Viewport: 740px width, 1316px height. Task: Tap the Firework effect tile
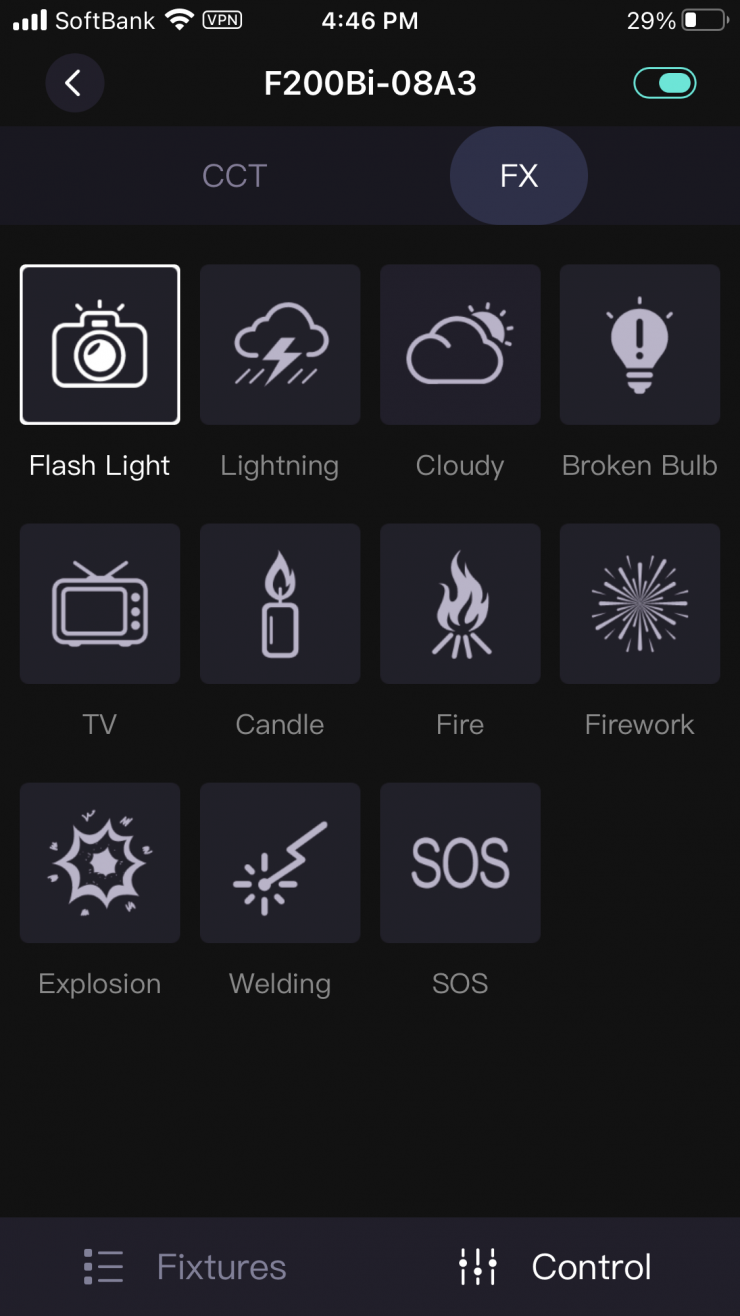(640, 604)
